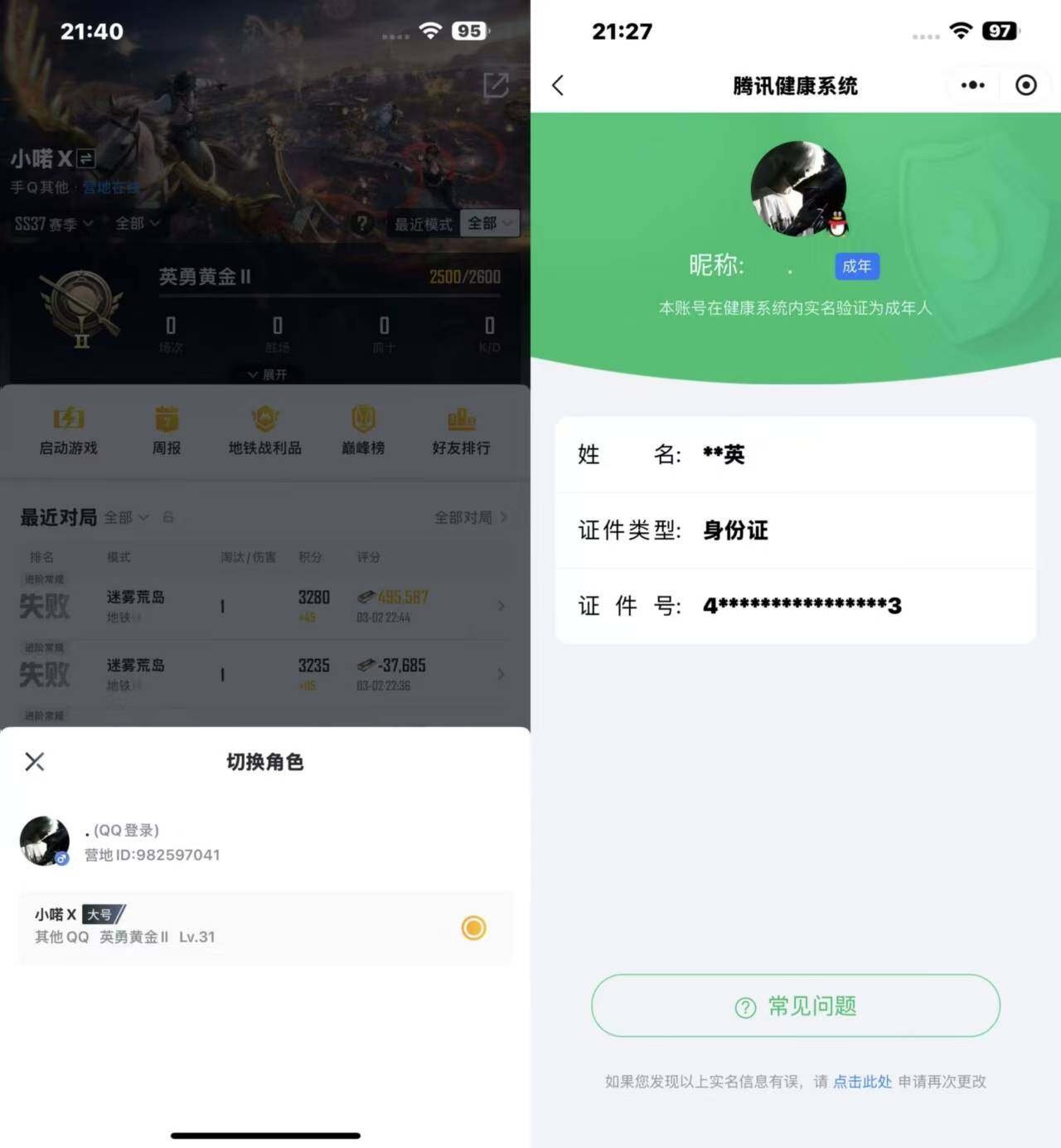
Task: Open the more options menu in 腾讯健康系统 header
Action: 971,85
